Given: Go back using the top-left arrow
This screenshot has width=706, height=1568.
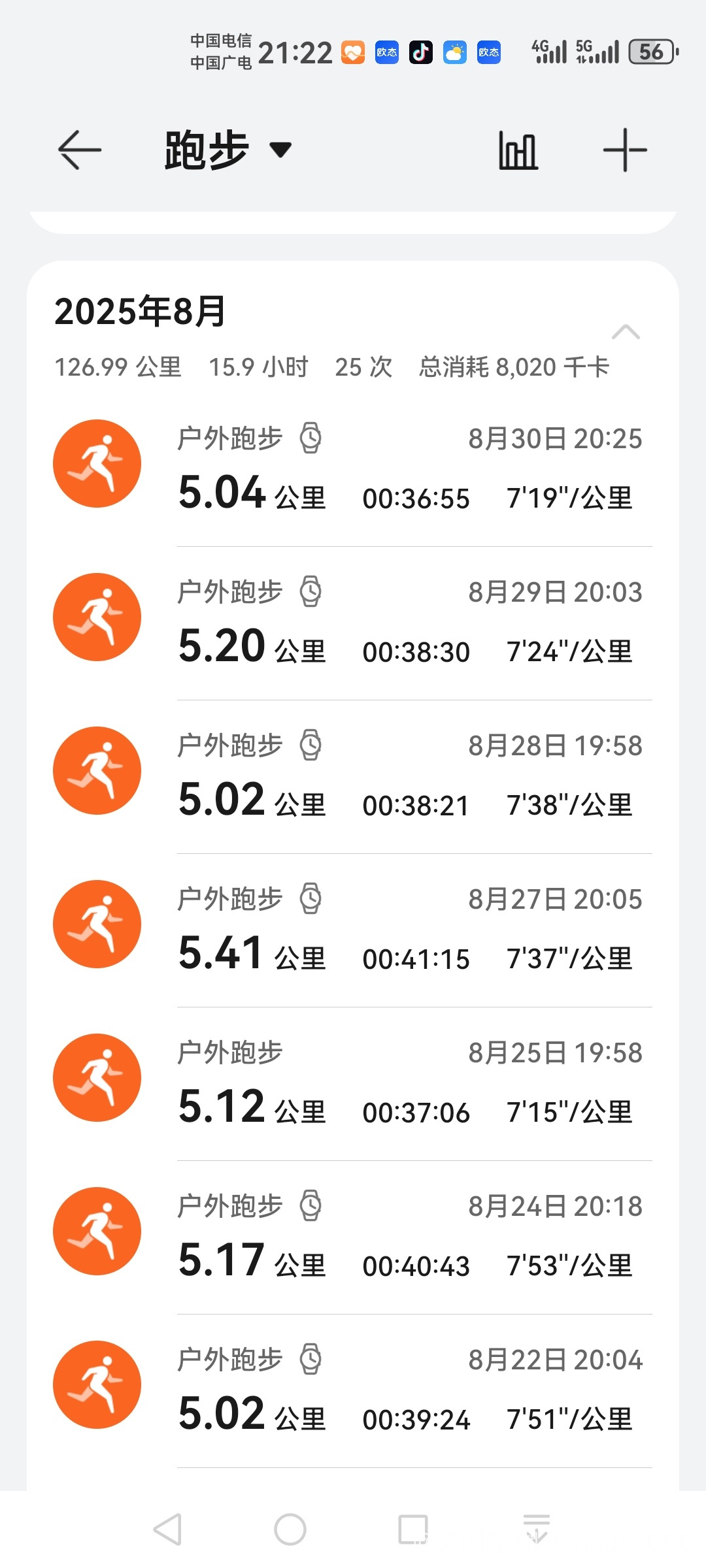Looking at the screenshot, I should pos(80,150).
